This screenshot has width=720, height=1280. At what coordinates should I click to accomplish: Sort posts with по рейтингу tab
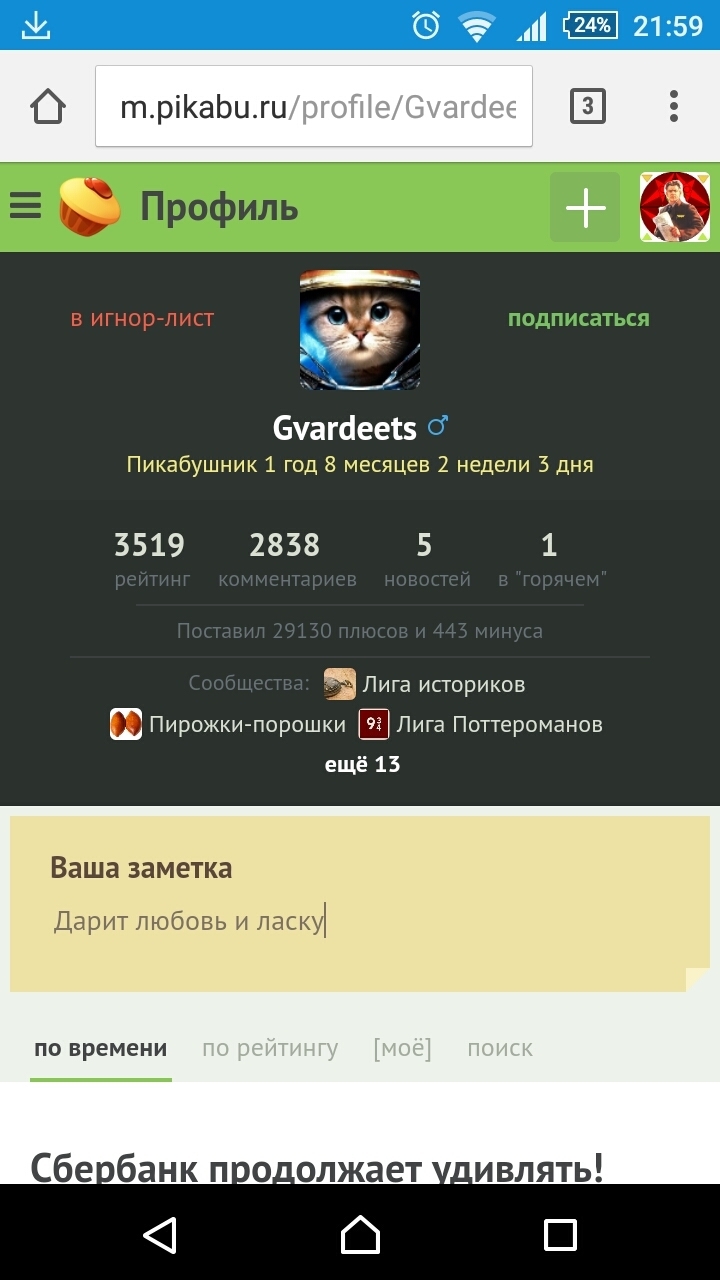coord(270,1048)
